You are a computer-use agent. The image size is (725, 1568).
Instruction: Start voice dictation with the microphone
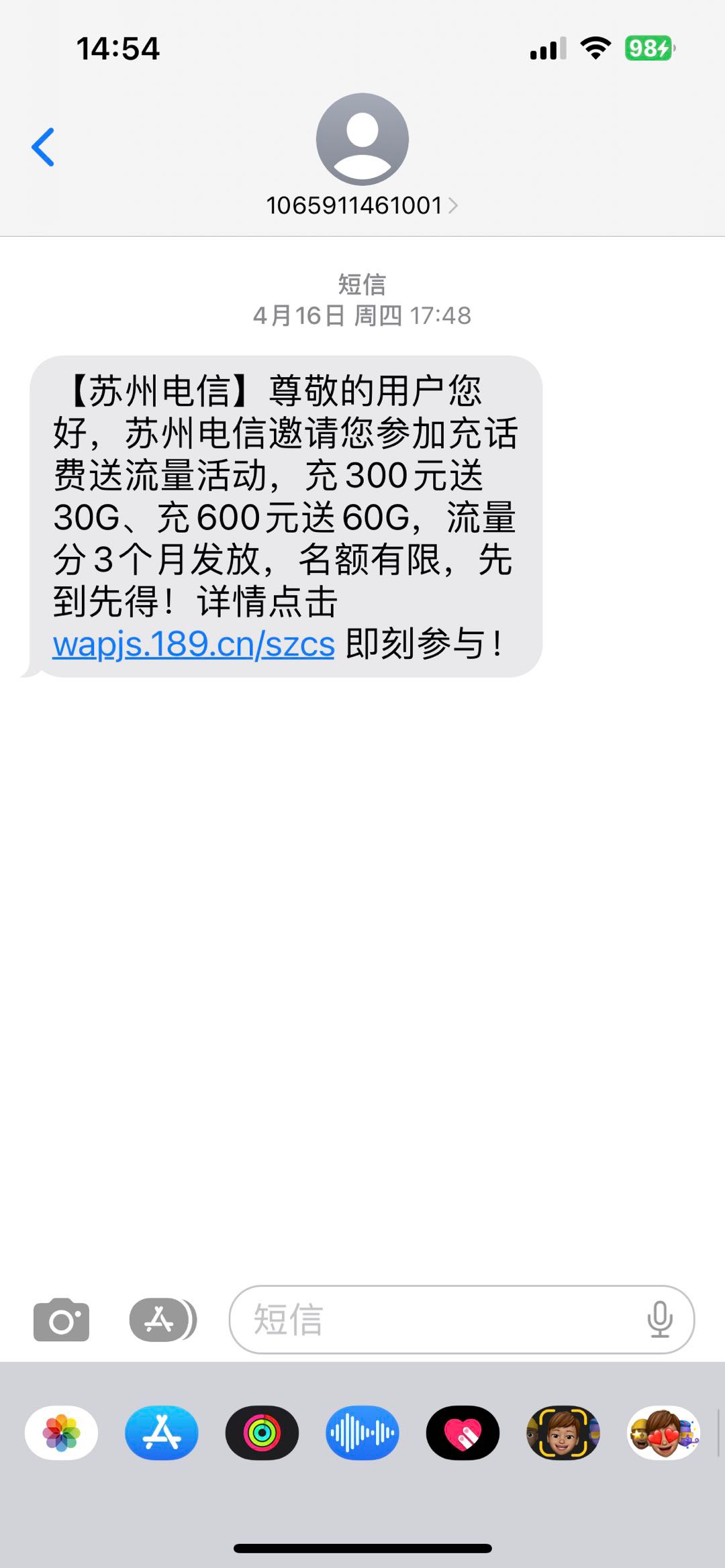tap(660, 1320)
